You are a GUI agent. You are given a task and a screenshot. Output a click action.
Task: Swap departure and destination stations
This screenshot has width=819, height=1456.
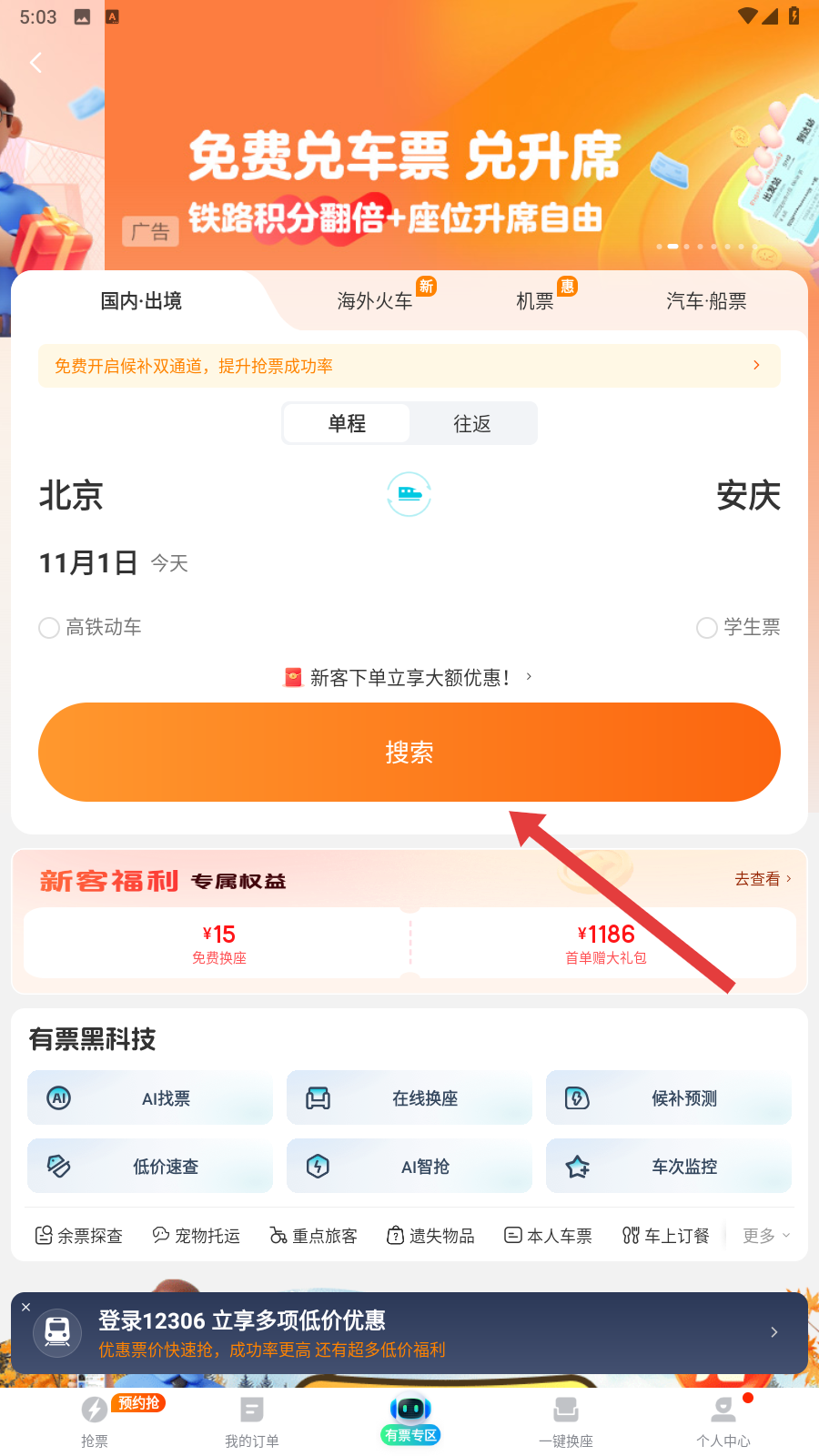[409, 495]
